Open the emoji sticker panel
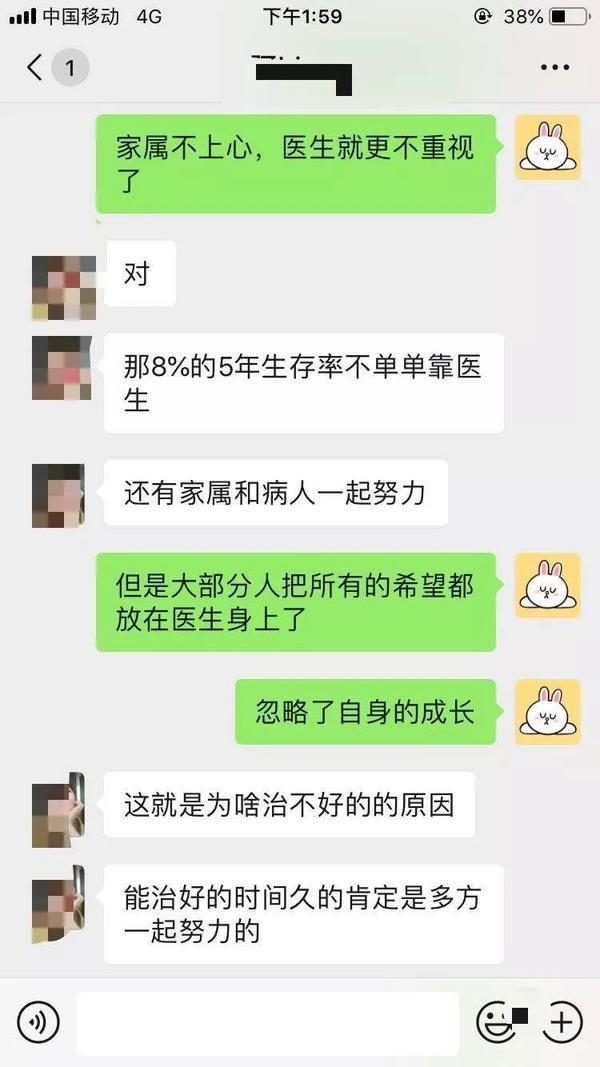The height and width of the screenshot is (1067, 600). (x=493, y=1022)
